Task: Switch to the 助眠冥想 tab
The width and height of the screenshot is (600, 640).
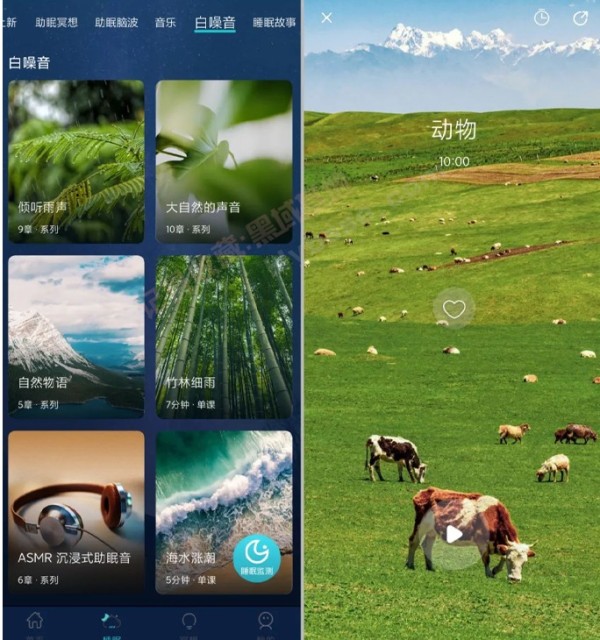Action: click(x=58, y=21)
